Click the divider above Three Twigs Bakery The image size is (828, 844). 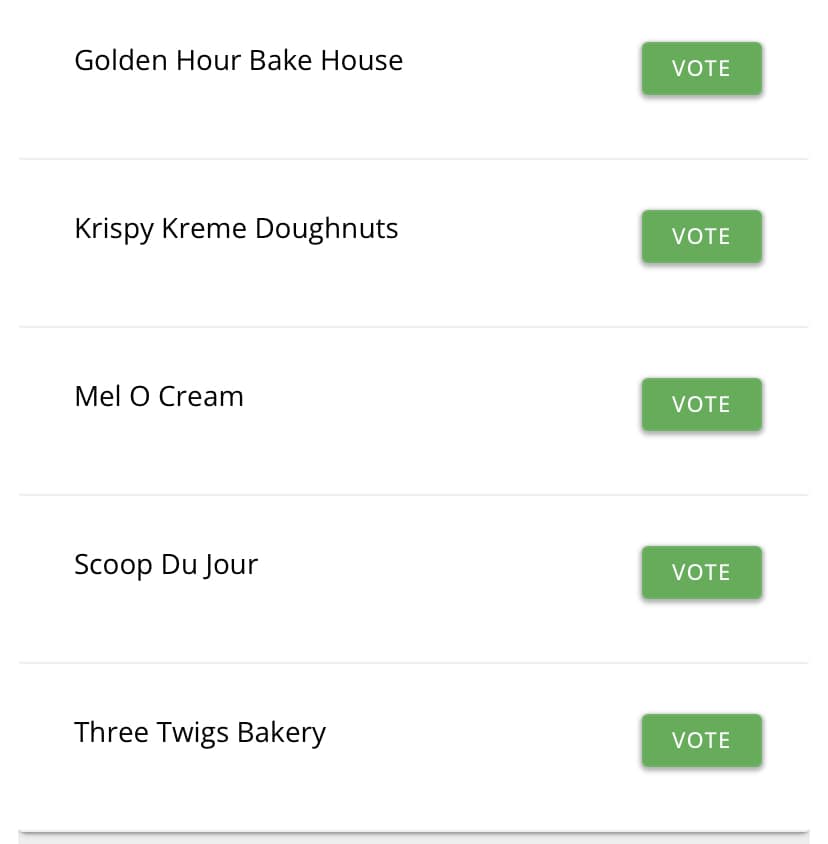[413, 660]
